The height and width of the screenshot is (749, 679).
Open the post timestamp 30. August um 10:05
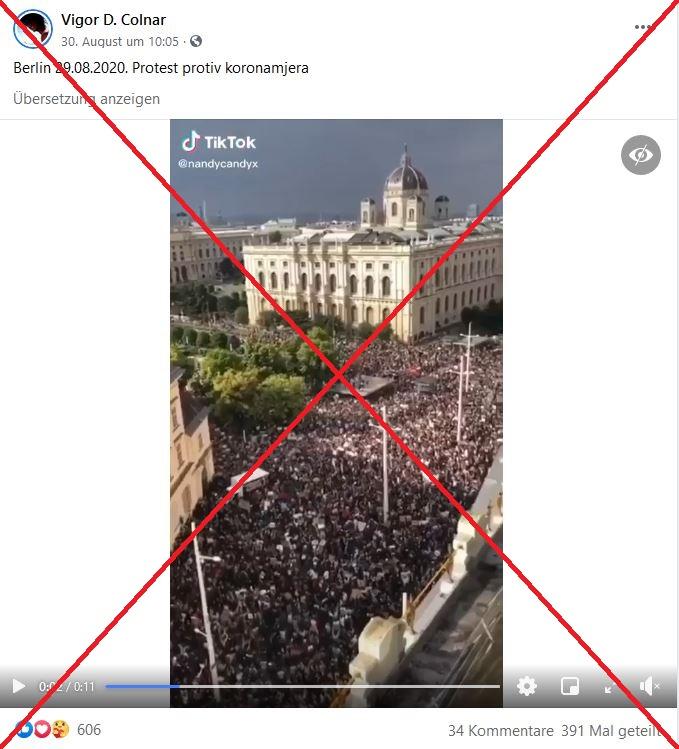pyautogui.click(x=119, y=41)
